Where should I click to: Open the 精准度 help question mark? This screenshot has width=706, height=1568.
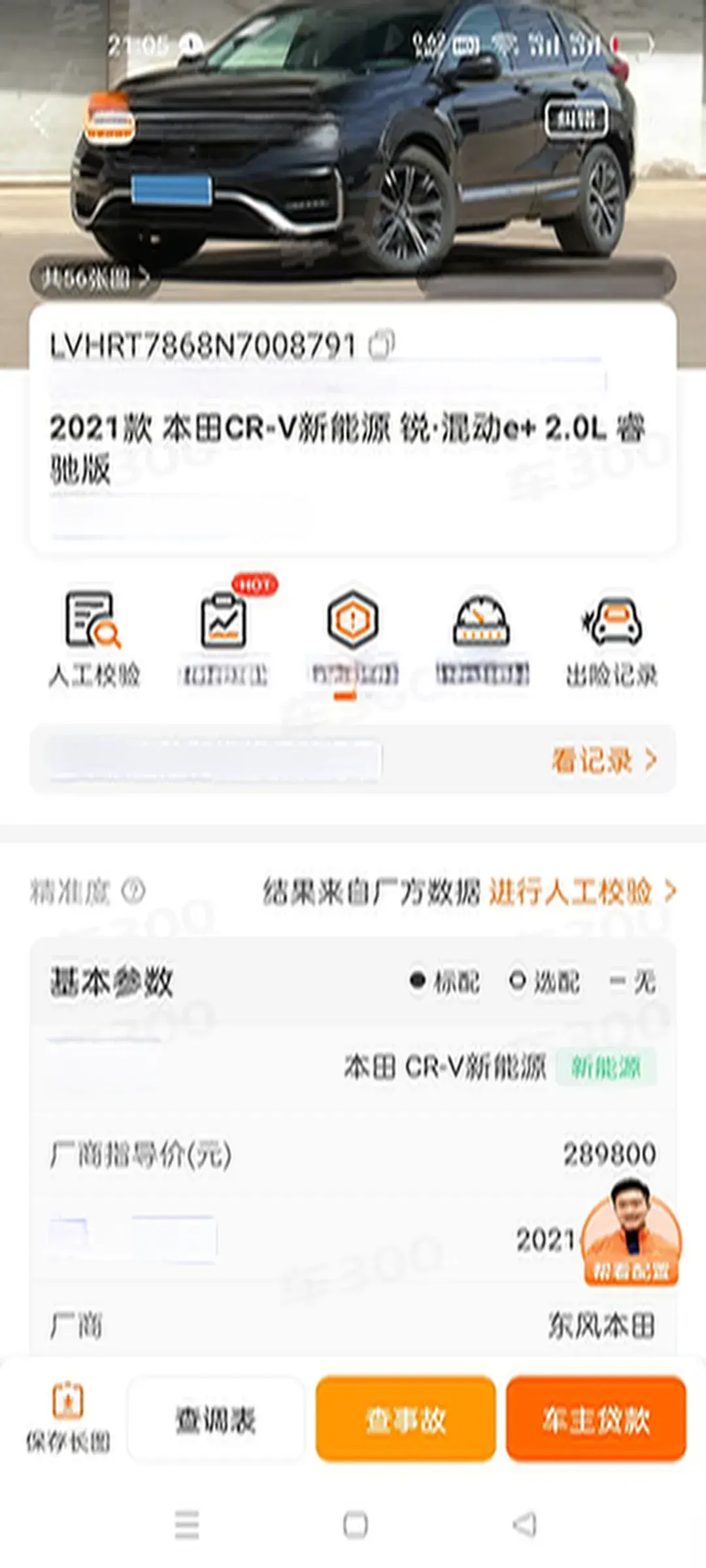133,890
